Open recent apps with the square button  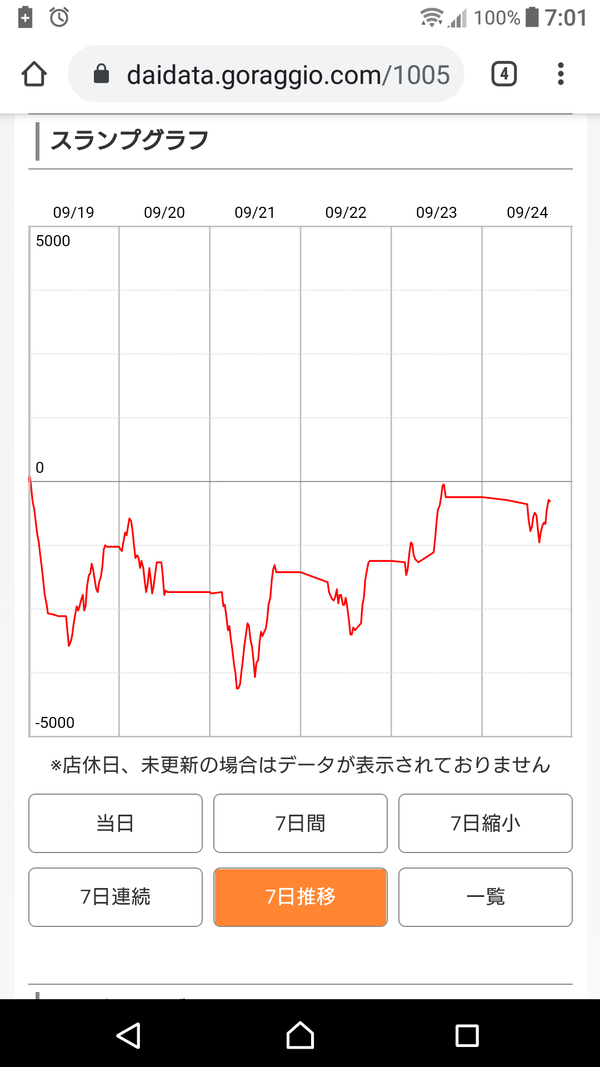click(467, 1035)
